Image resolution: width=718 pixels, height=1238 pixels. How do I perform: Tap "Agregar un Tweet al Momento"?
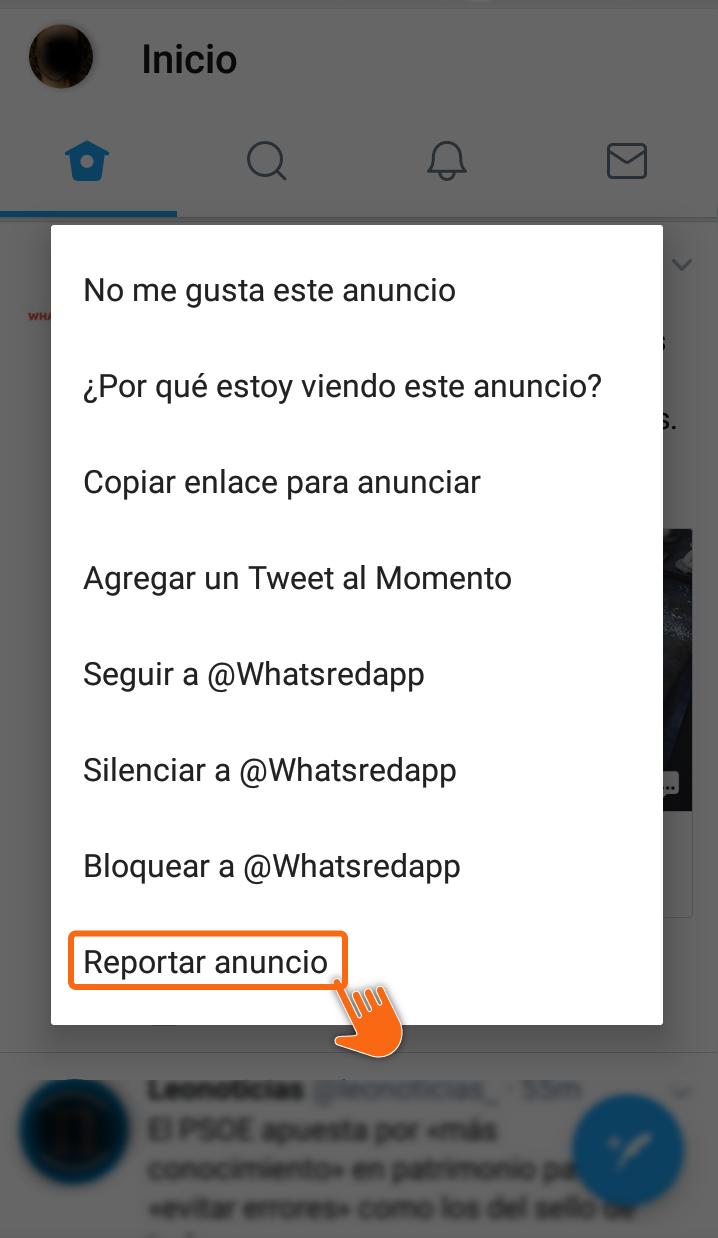pyautogui.click(x=297, y=579)
